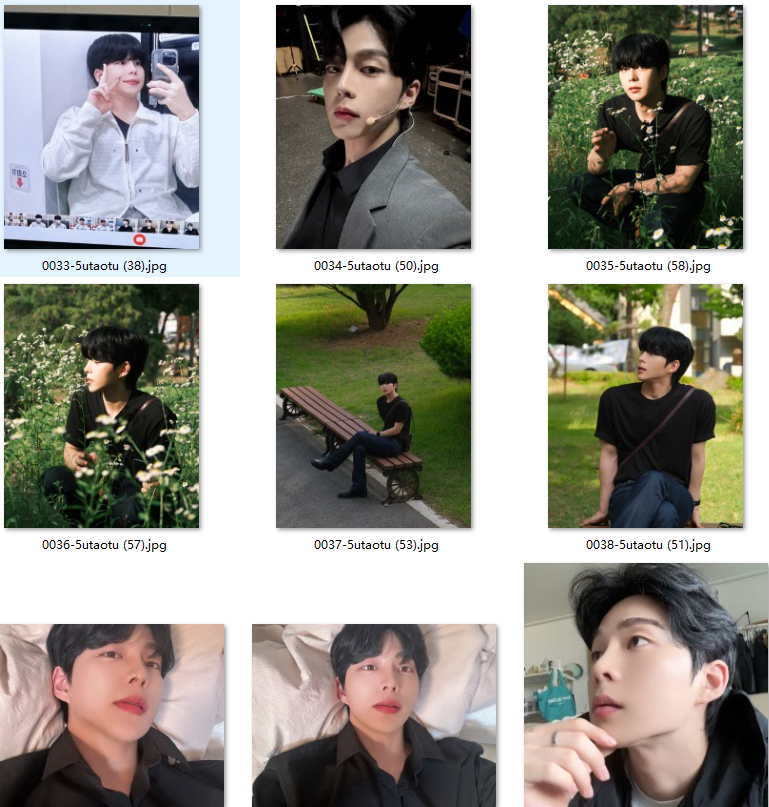The image size is (769, 807).
Task: Select file 0033-5utaotu (38).jpg
Action: click(x=102, y=127)
